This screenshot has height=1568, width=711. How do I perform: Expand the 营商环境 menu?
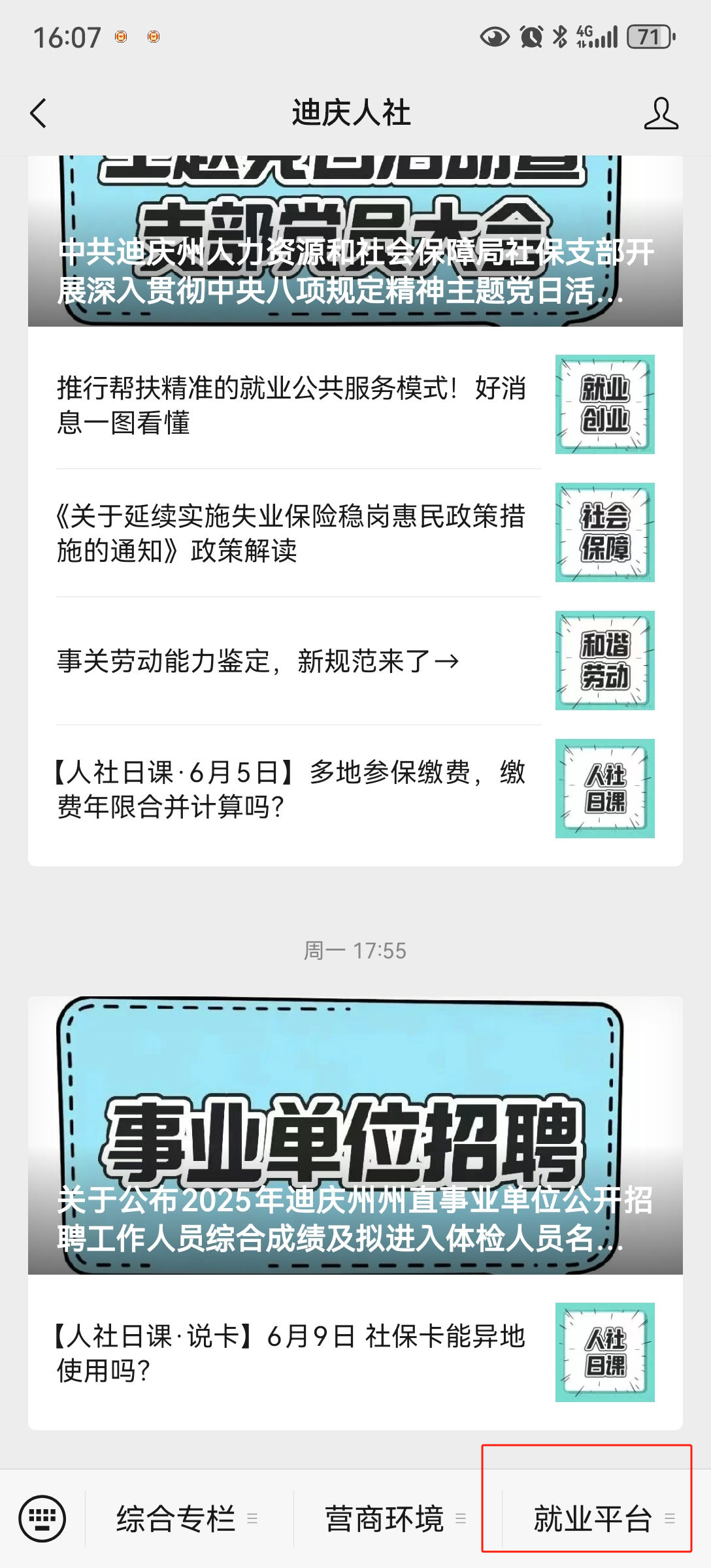396,1518
